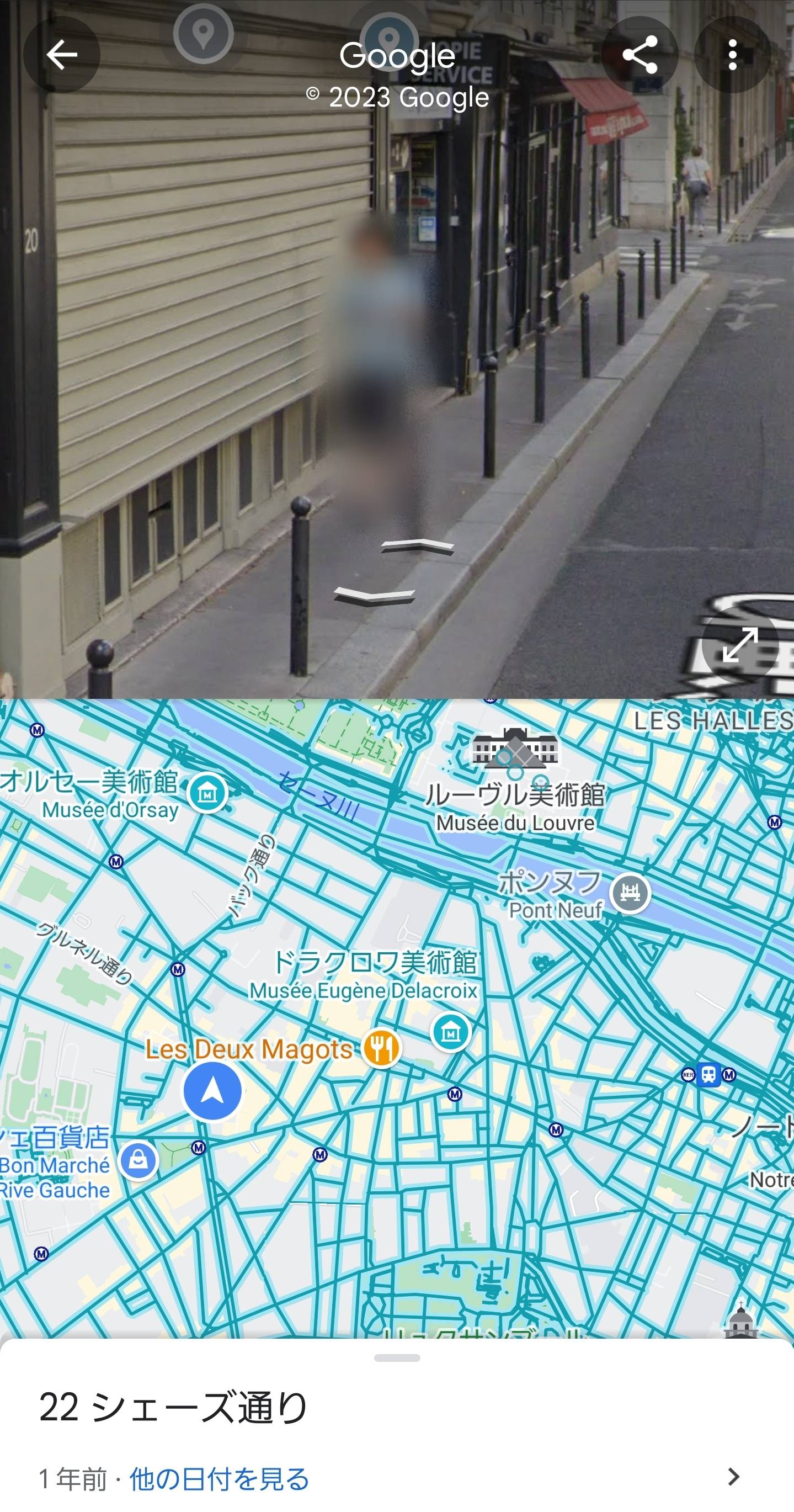Image resolution: width=794 pixels, height=1512 pixels.
Task: Select the Musée du Louvre landmark
Action: [x=515, y=749]
